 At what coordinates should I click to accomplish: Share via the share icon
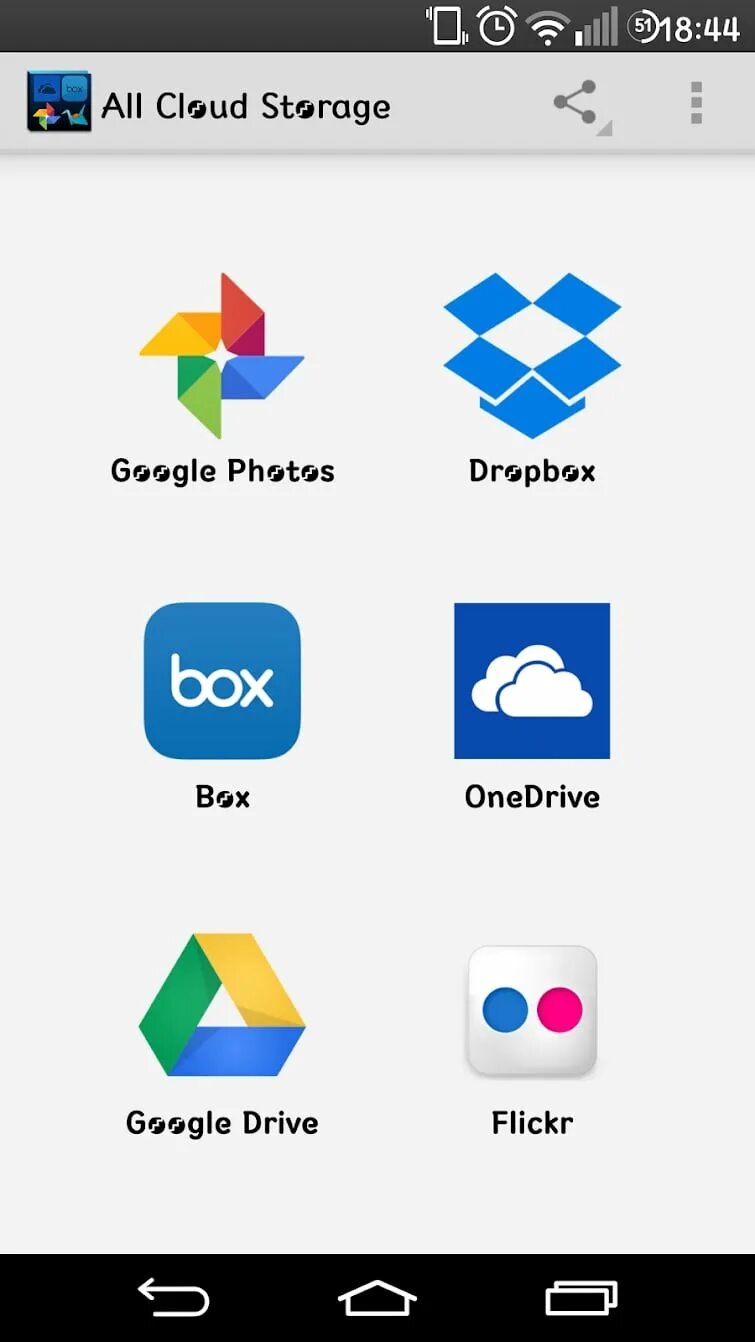(576, 103)
